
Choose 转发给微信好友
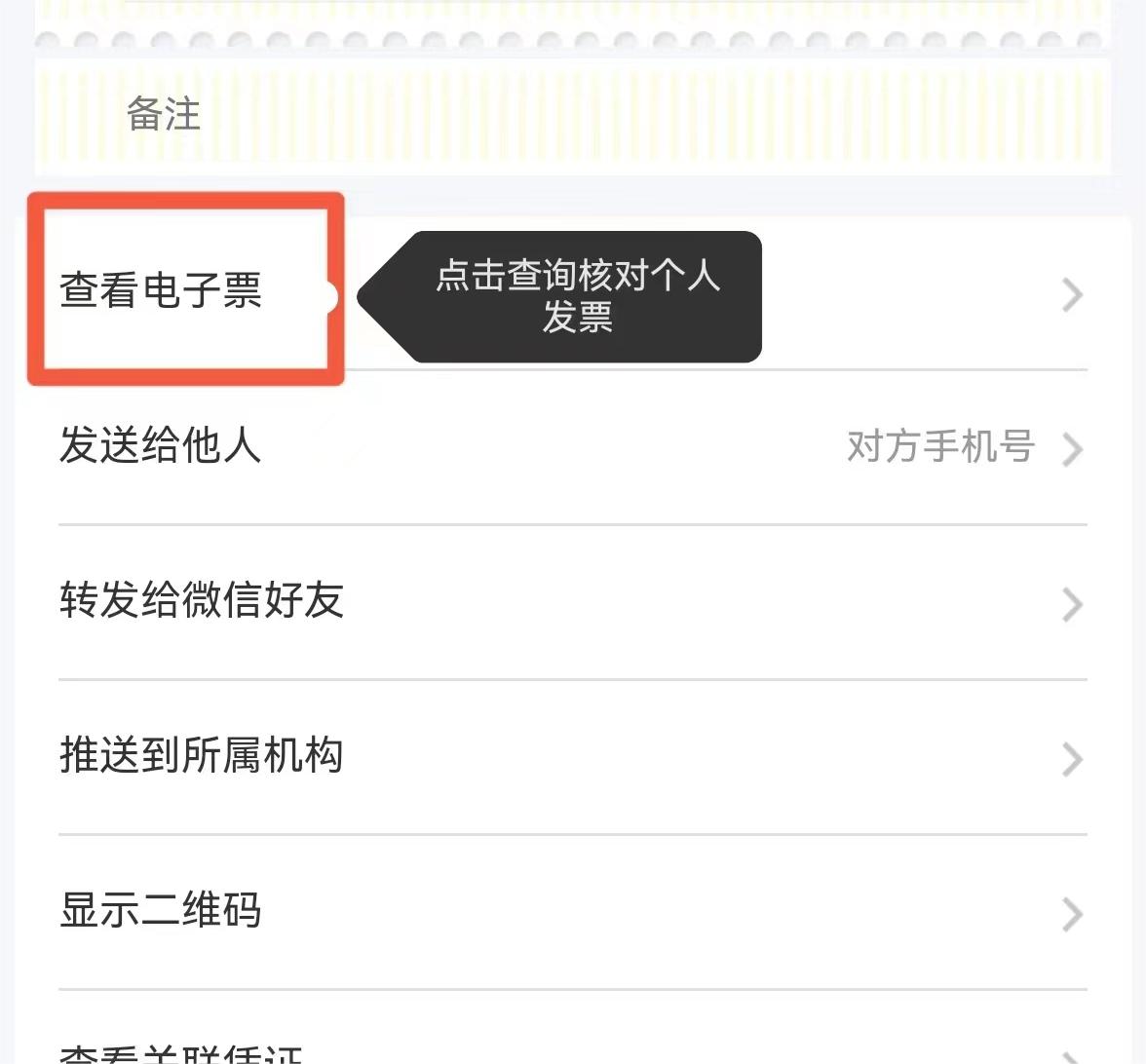tap(202, 601)
